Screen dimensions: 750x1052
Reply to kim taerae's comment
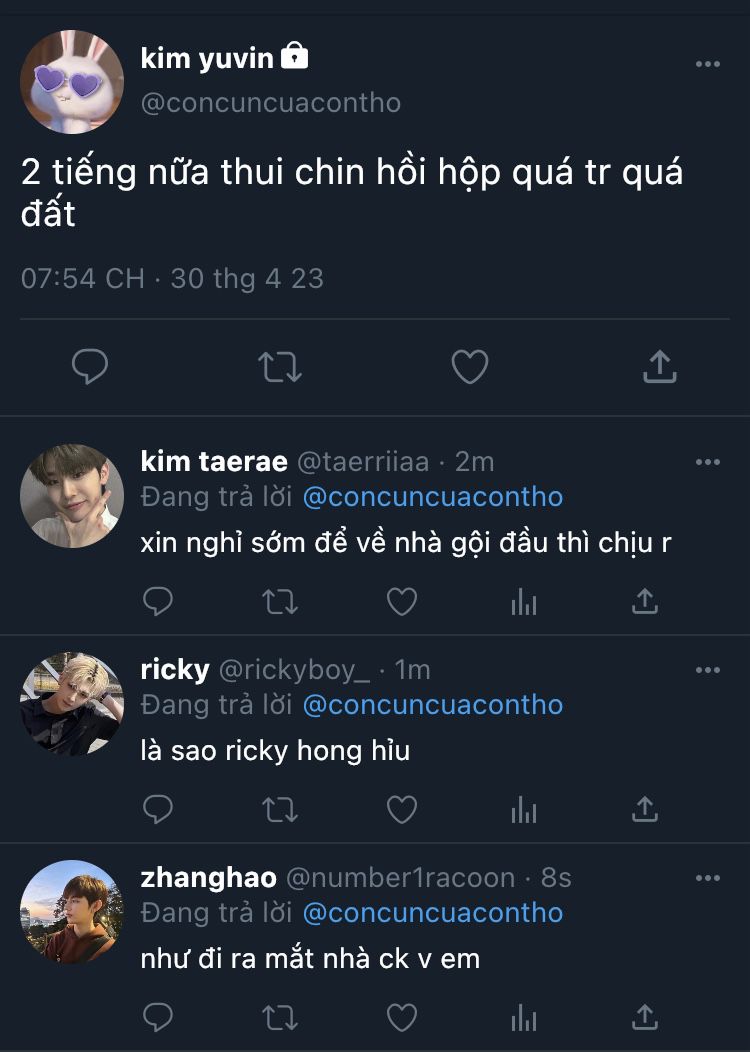(x=158, y=601)
